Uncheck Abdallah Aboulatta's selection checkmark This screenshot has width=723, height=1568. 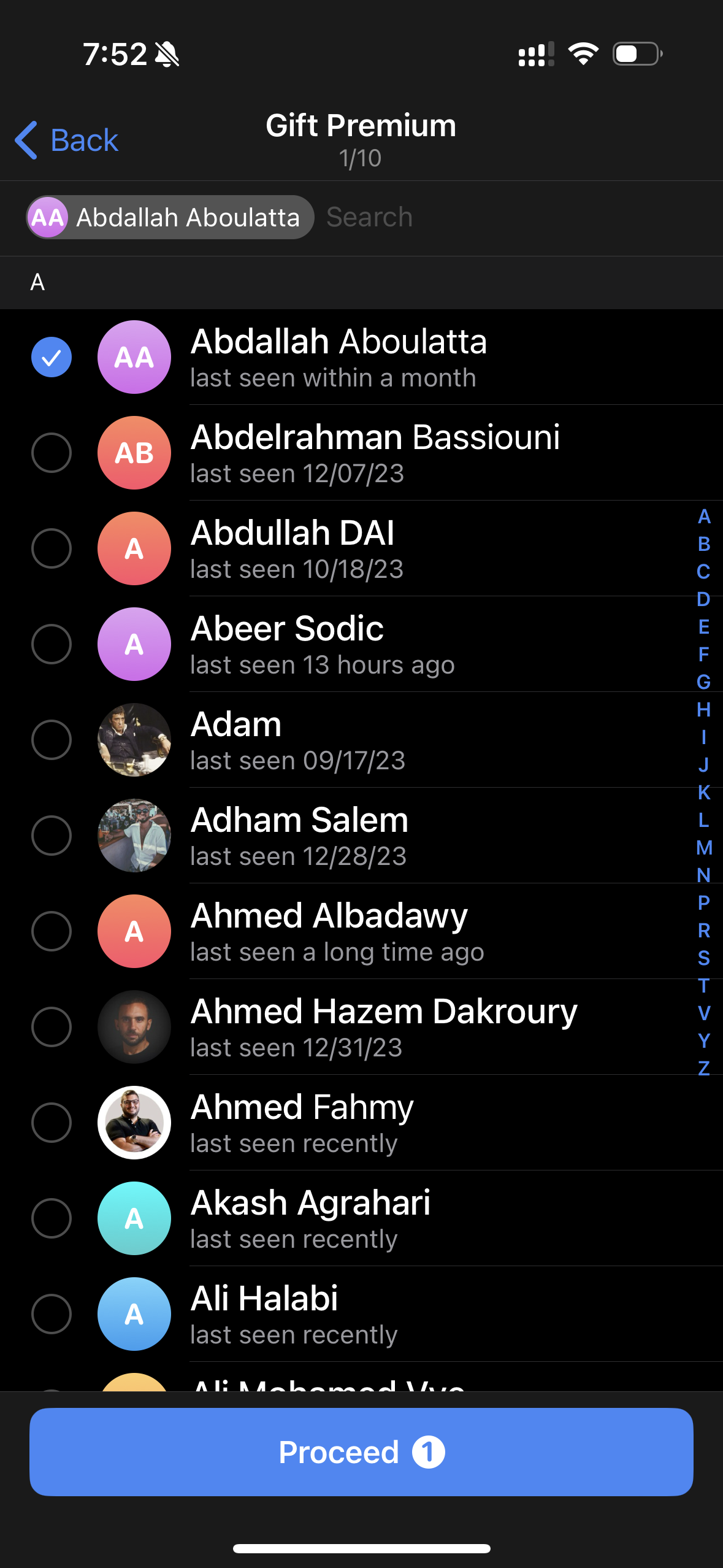point(52,356)
